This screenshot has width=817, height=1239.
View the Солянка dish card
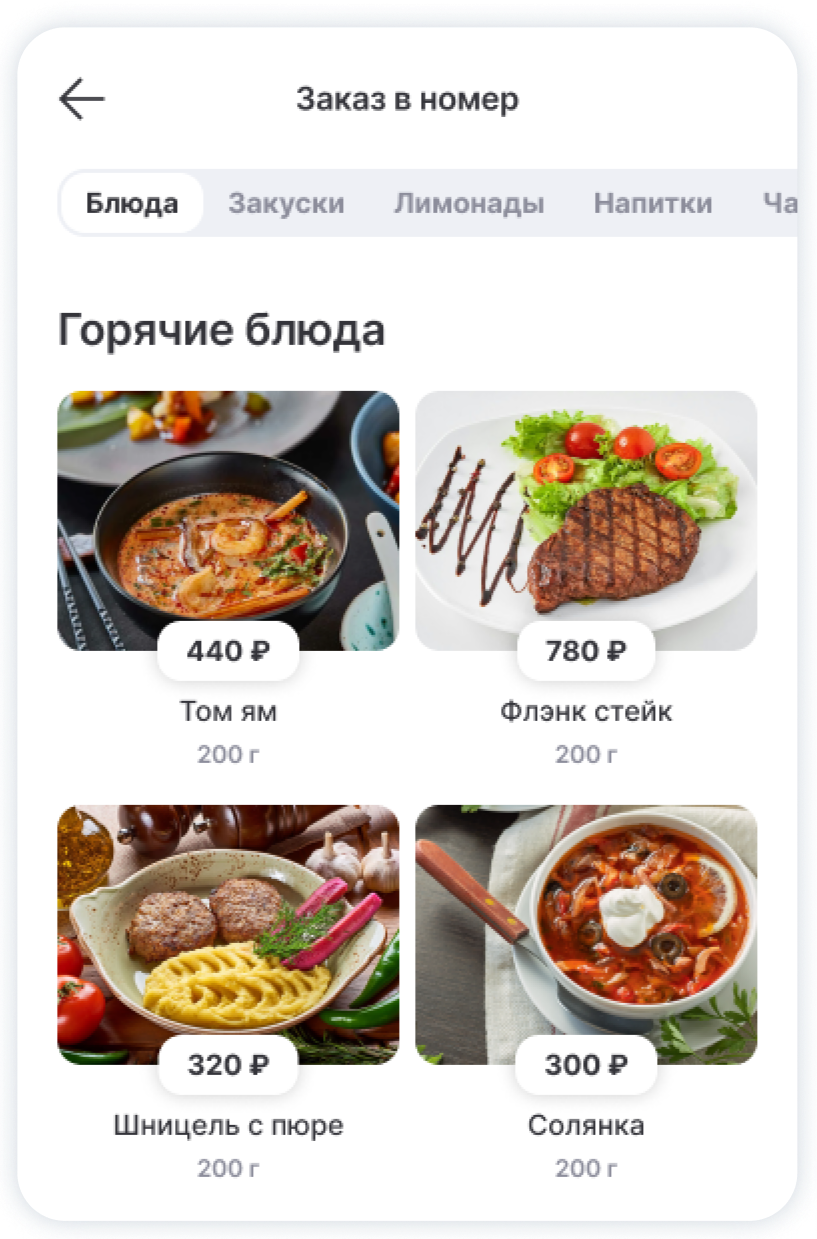pyautogui.click(x=586, y=935)
